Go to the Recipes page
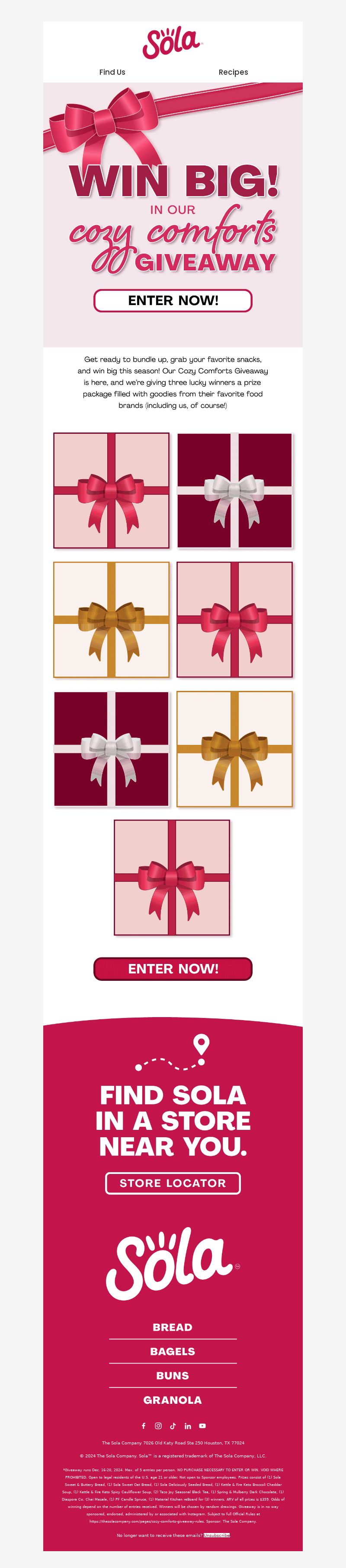 tap(233, 72)
